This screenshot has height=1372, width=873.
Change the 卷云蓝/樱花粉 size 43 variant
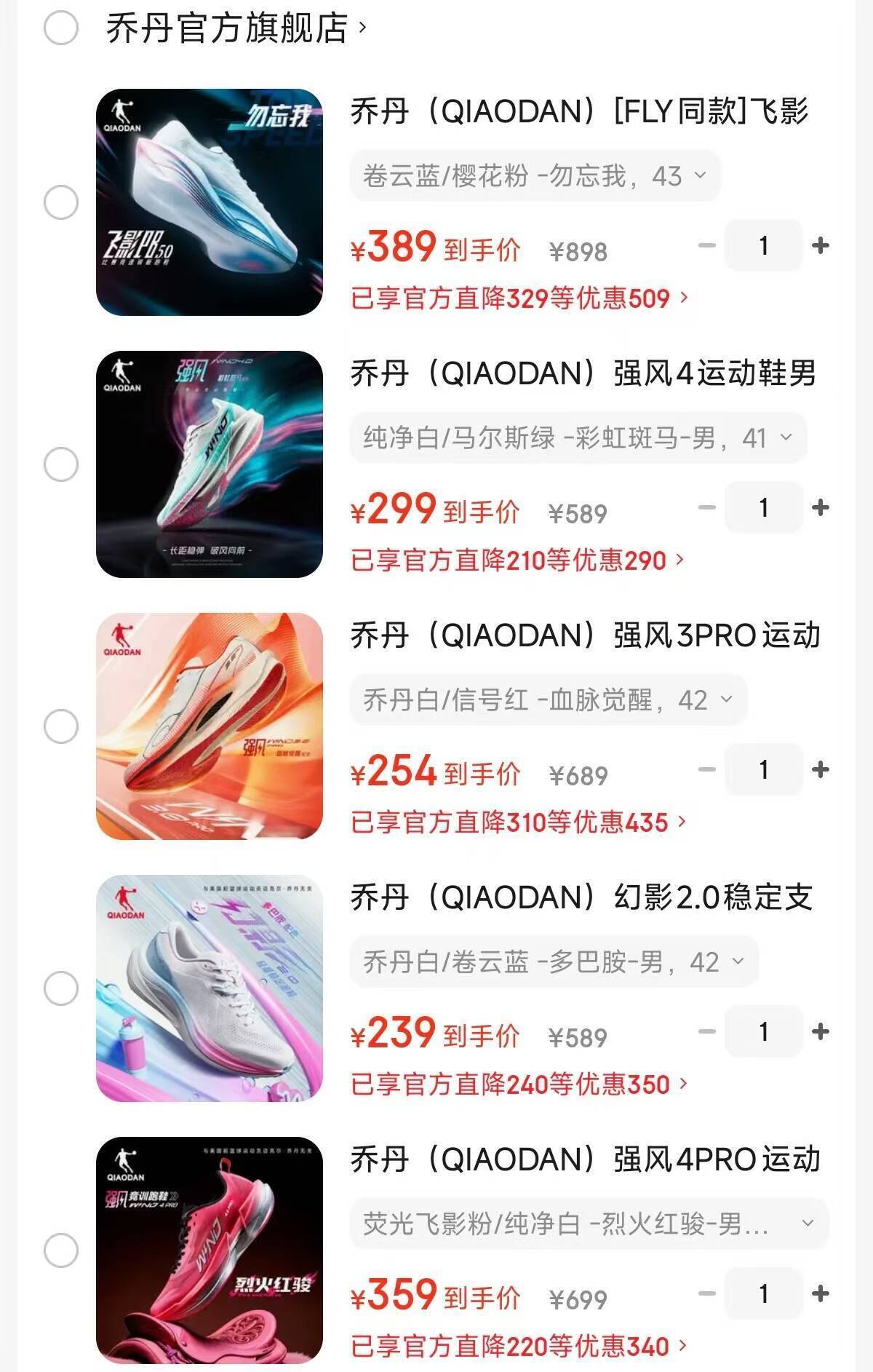(535, 175)
